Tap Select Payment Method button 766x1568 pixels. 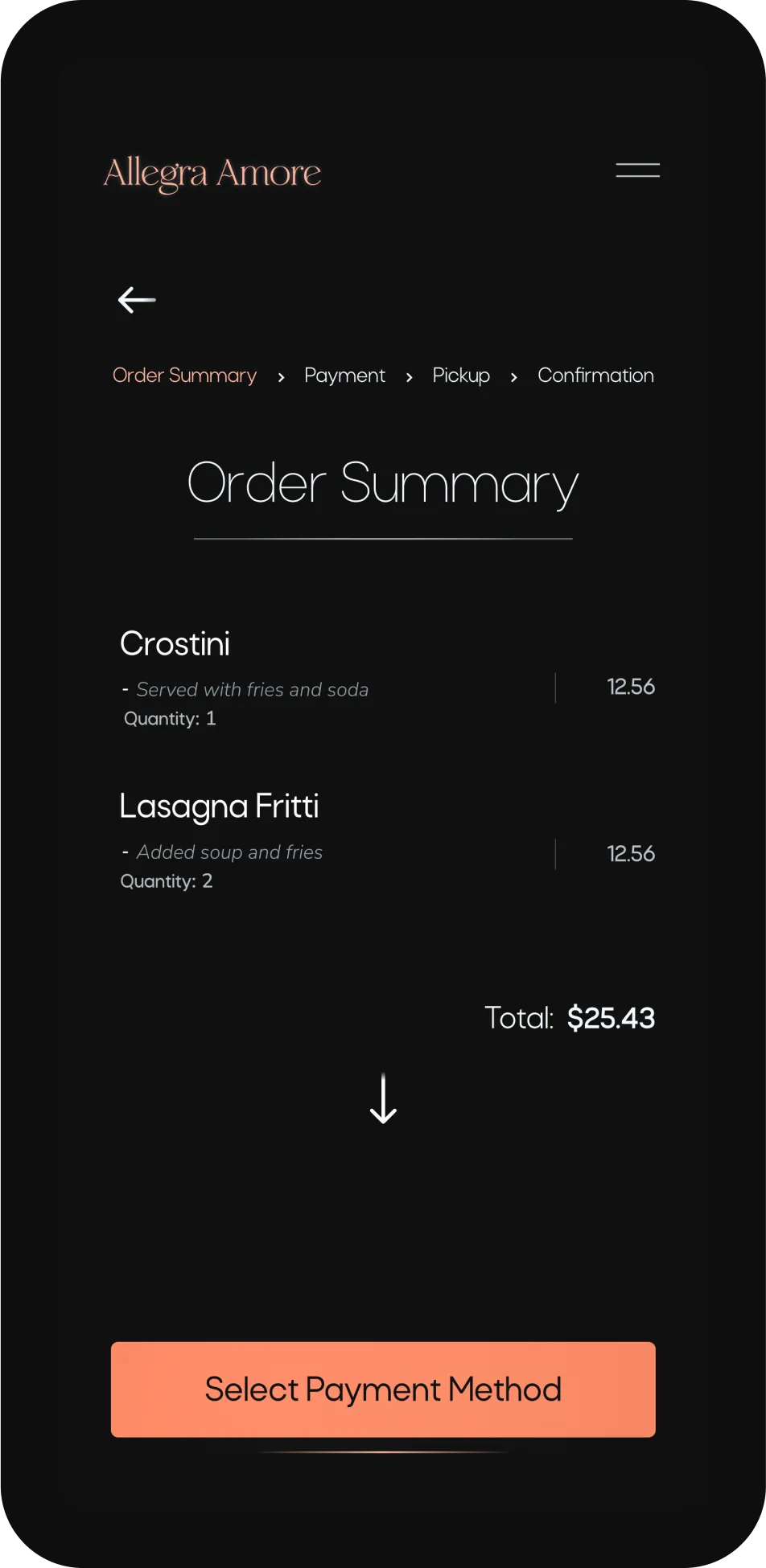point(383,1389)
